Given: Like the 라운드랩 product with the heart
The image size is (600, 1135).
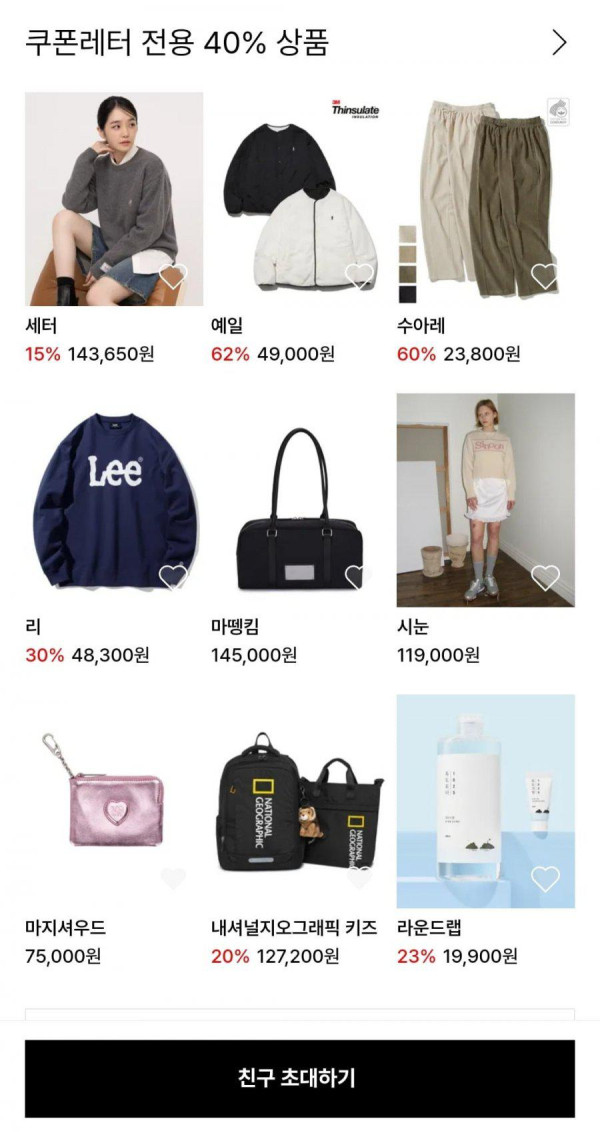Looking at the screenshot, I should tap(545, 879).
